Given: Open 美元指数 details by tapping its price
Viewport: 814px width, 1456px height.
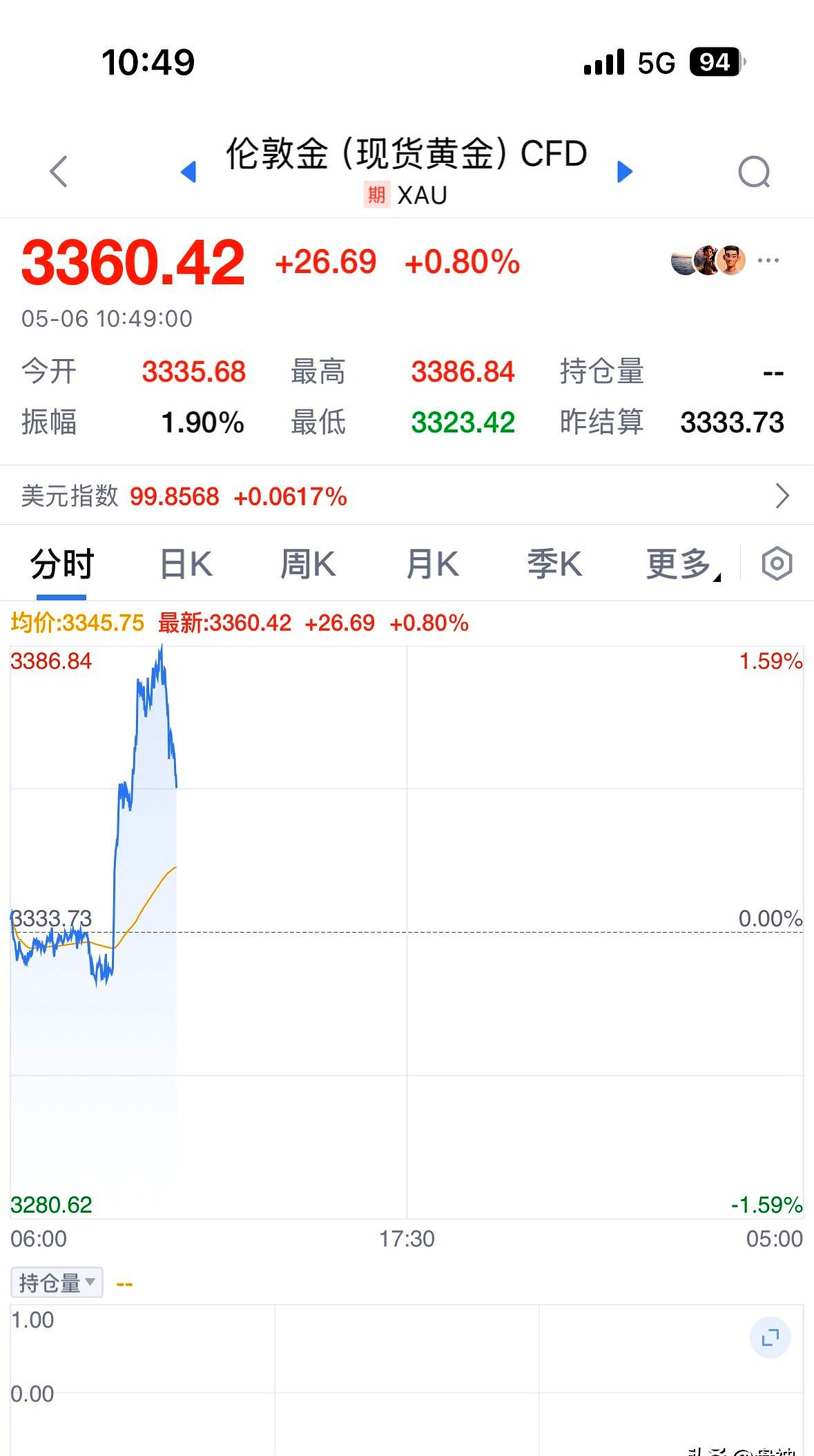Looking at the screenshot, I should click(174, 495).
